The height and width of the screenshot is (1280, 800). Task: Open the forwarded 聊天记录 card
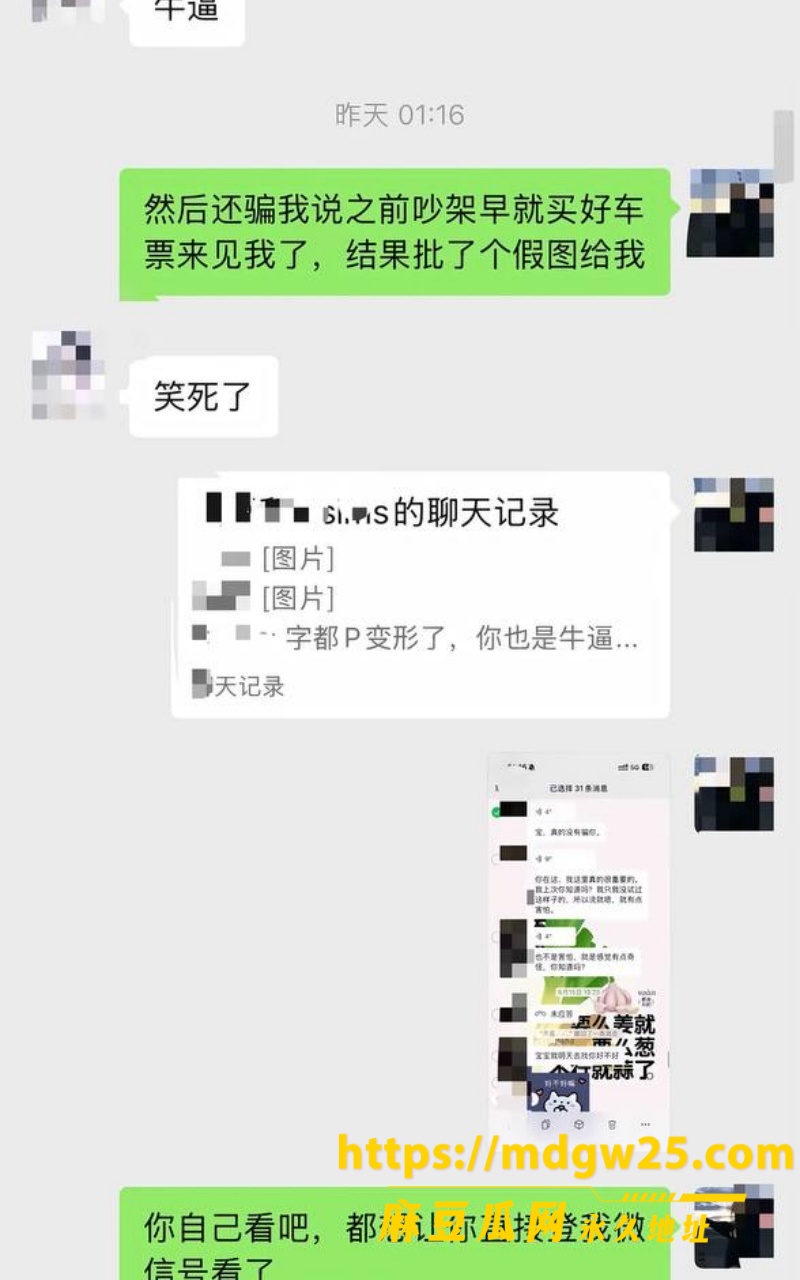click(x=421, y=595)
